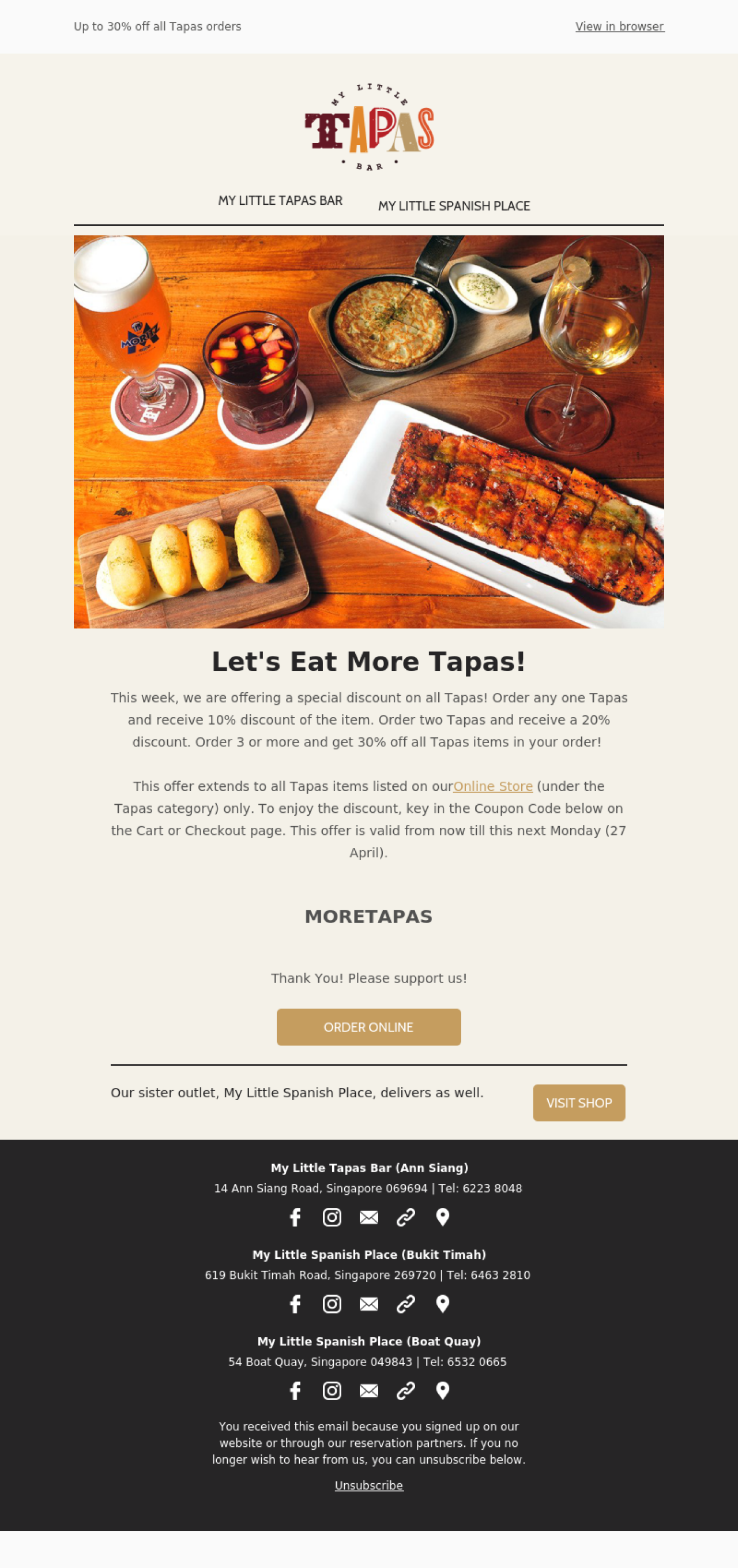Image resolution: width=738 pixels, height=1568 pixels.
Task: Open Instagram for the Boat Quay outlet
Action: coord(332,1390)
